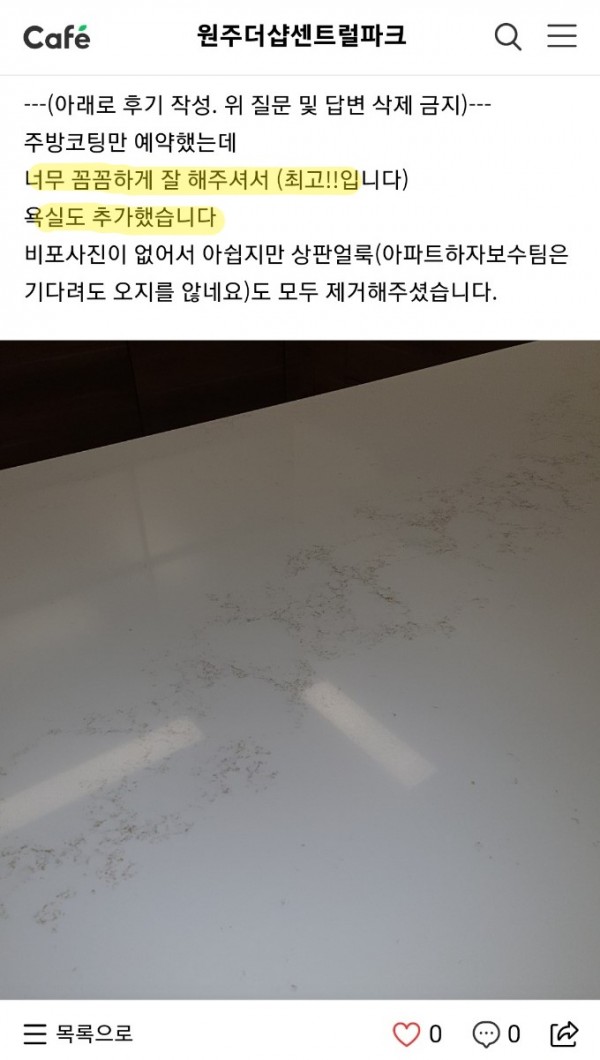Open the search magnifier icon
Image resolution: width=600 pixels, height=1060 pixels.
tap(508, 37)
